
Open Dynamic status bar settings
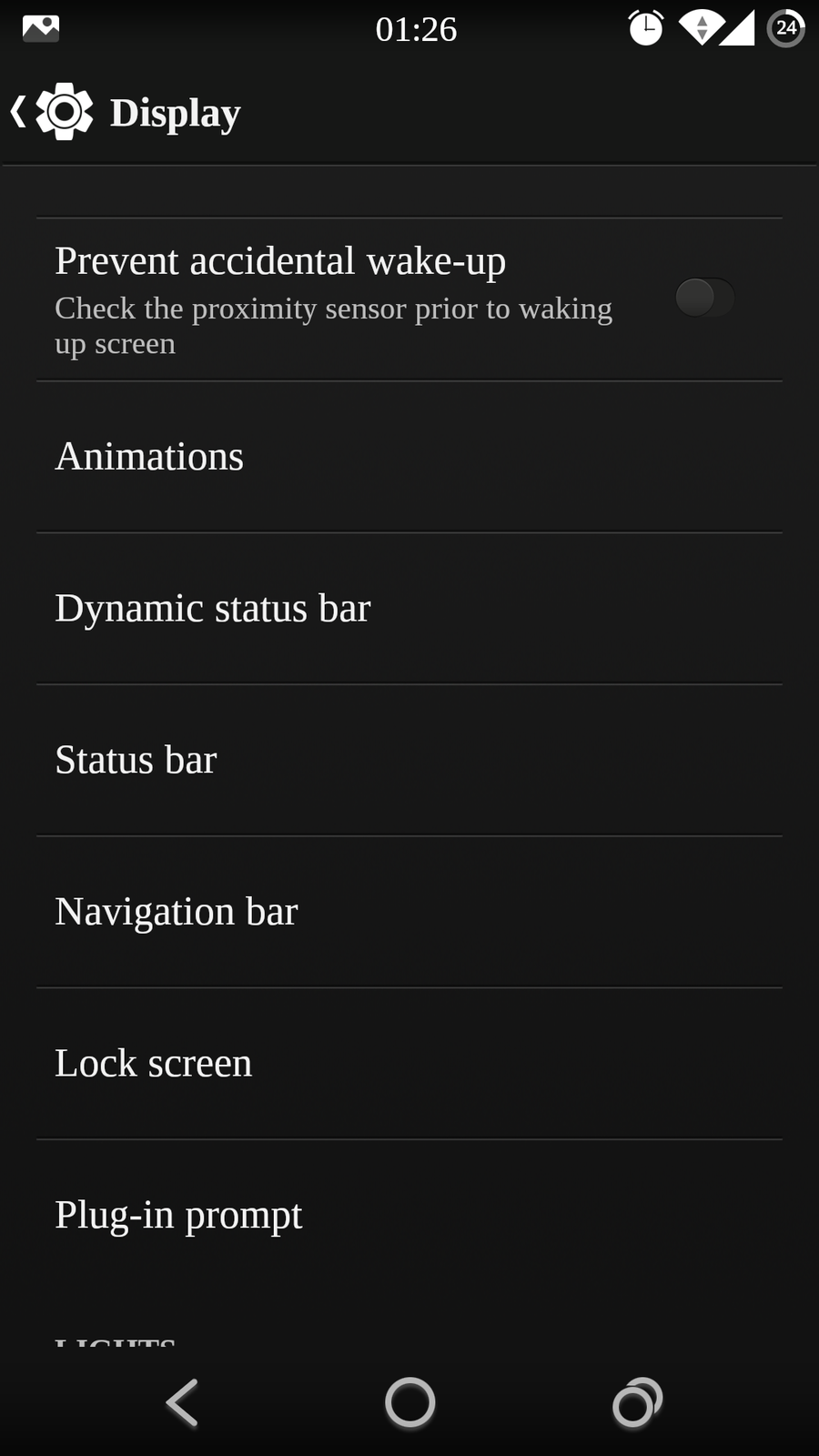(x=409, y=609)
